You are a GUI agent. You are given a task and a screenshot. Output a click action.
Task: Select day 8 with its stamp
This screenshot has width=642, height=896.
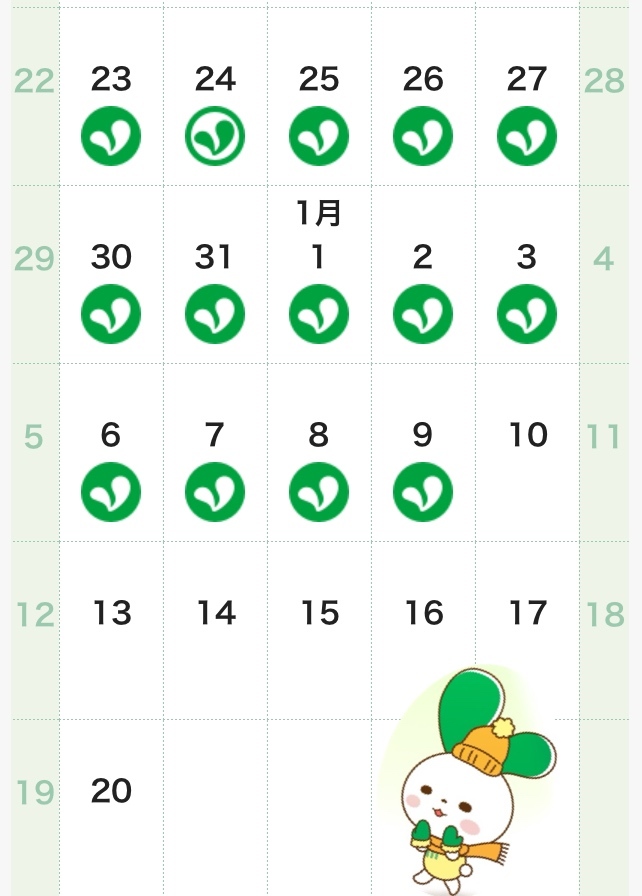tap(319, 492)
